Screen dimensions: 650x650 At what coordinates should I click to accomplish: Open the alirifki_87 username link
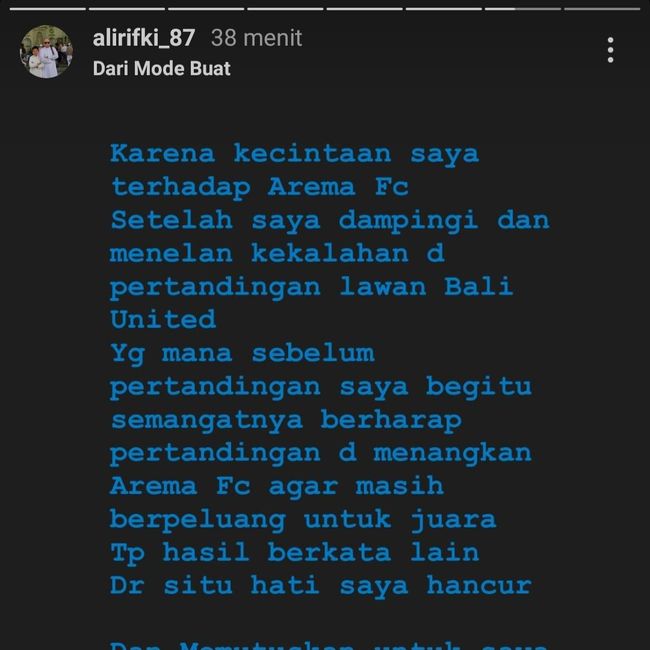click(143, 38)
